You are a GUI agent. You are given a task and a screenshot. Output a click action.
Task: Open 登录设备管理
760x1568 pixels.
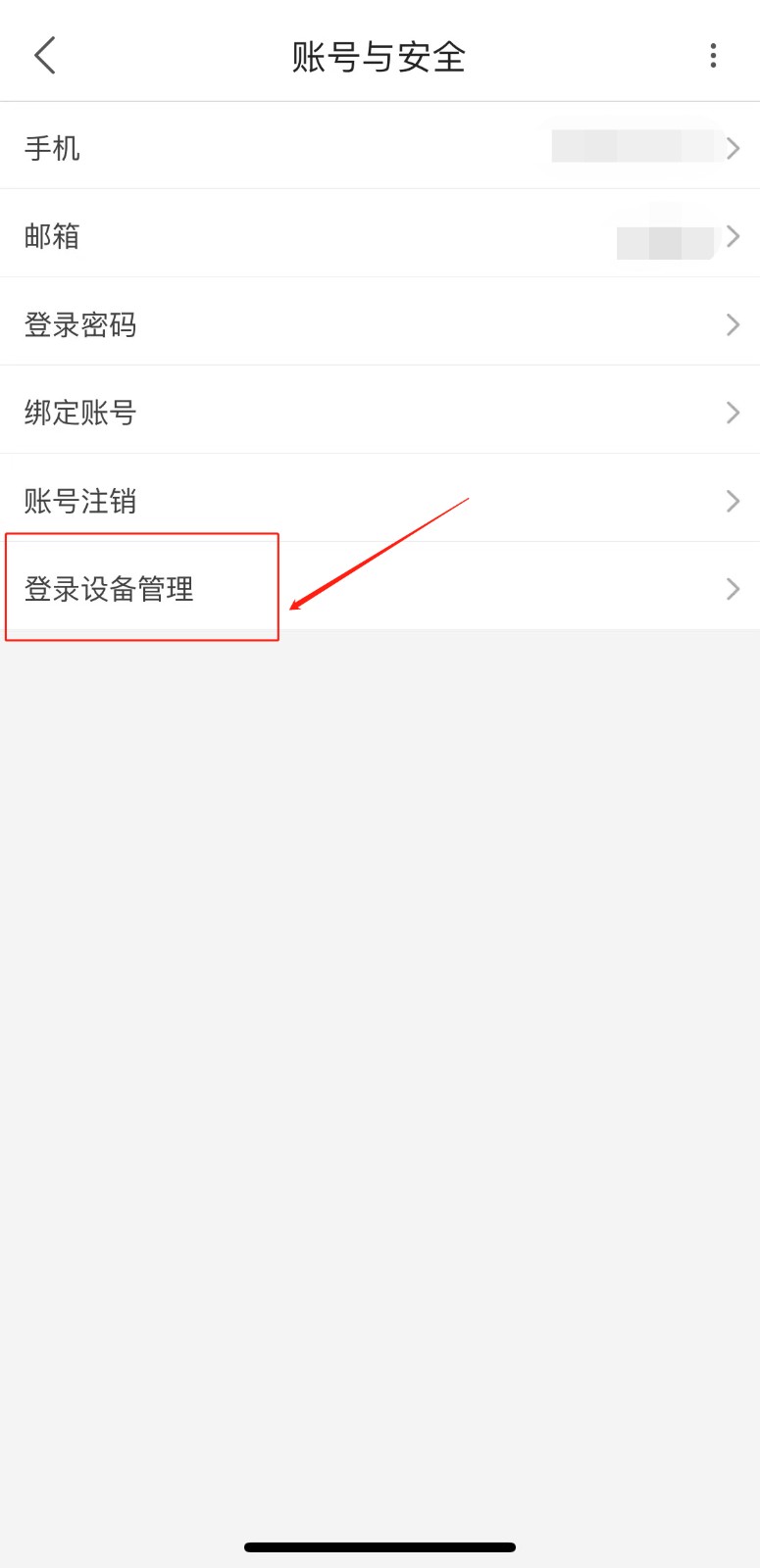[x=380, y=587]
